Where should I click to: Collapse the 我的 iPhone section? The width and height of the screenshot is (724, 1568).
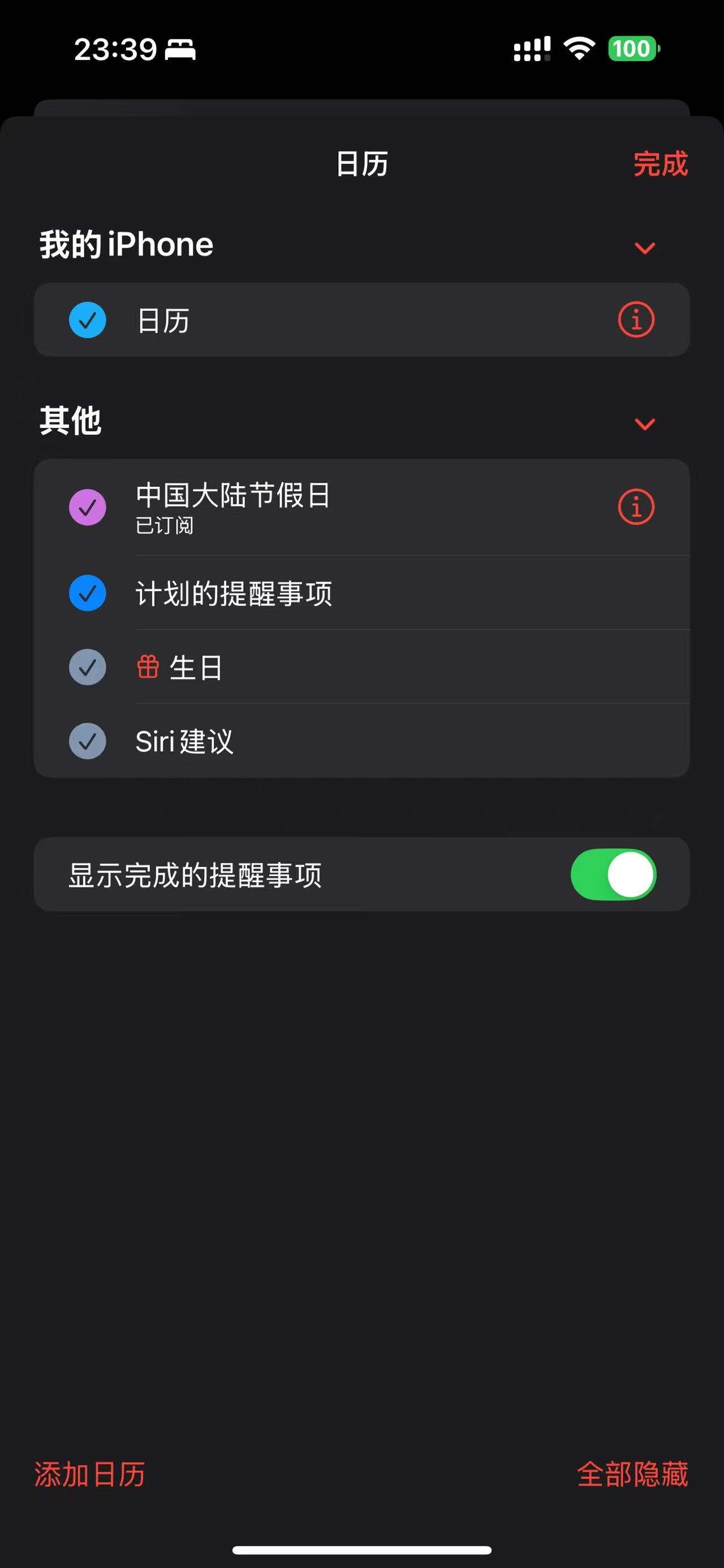[644, 248]
